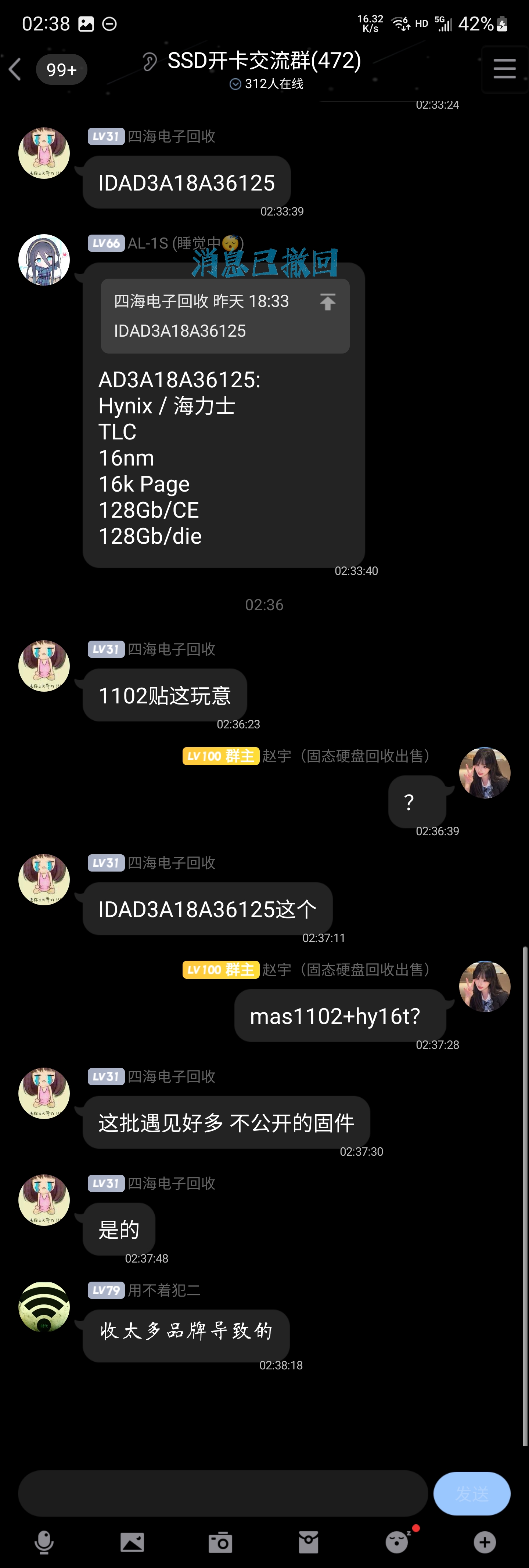Tap the 发送 send button
Viewport: 529px width, 1568px height.
[x=472, y=1493]
